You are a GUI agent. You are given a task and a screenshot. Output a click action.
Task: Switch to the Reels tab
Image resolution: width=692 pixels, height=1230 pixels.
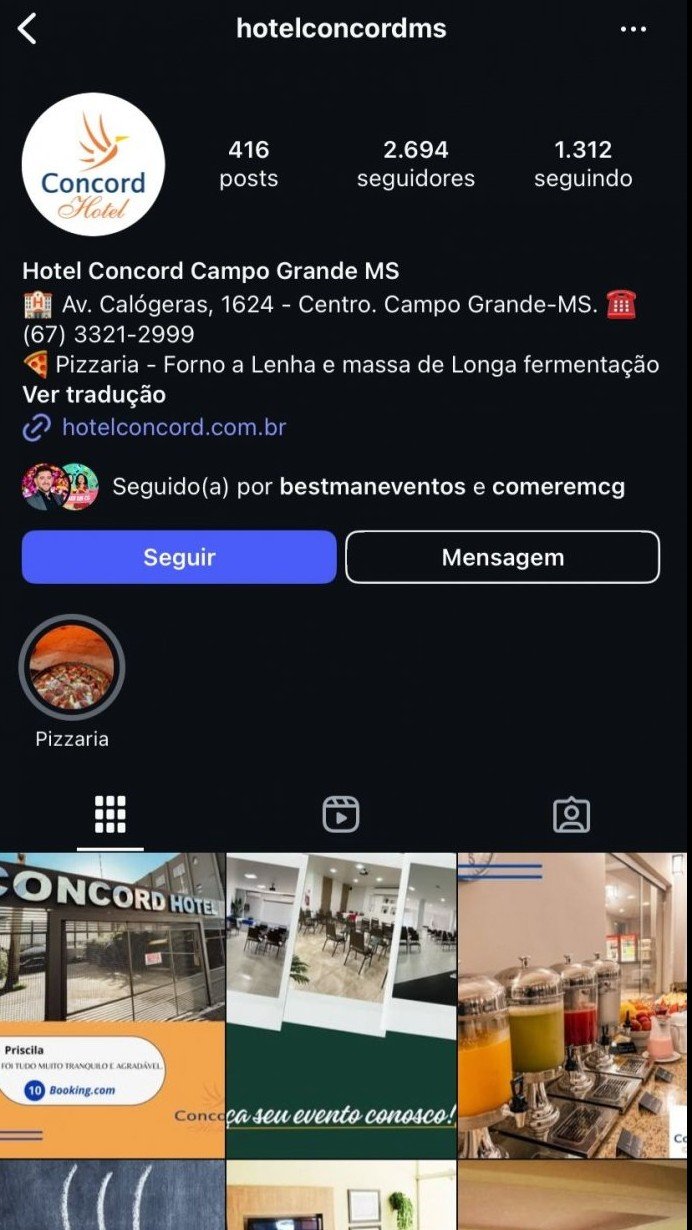(341, 814)
